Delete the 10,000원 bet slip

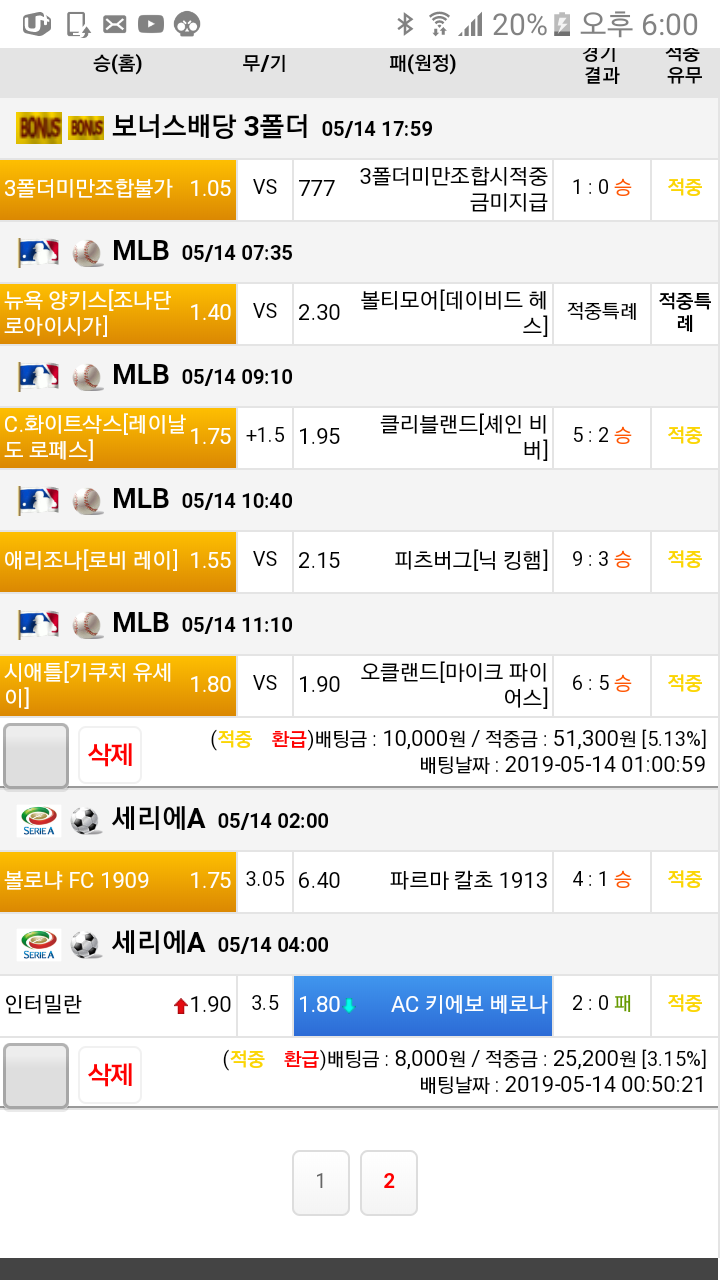coord(110,754)
